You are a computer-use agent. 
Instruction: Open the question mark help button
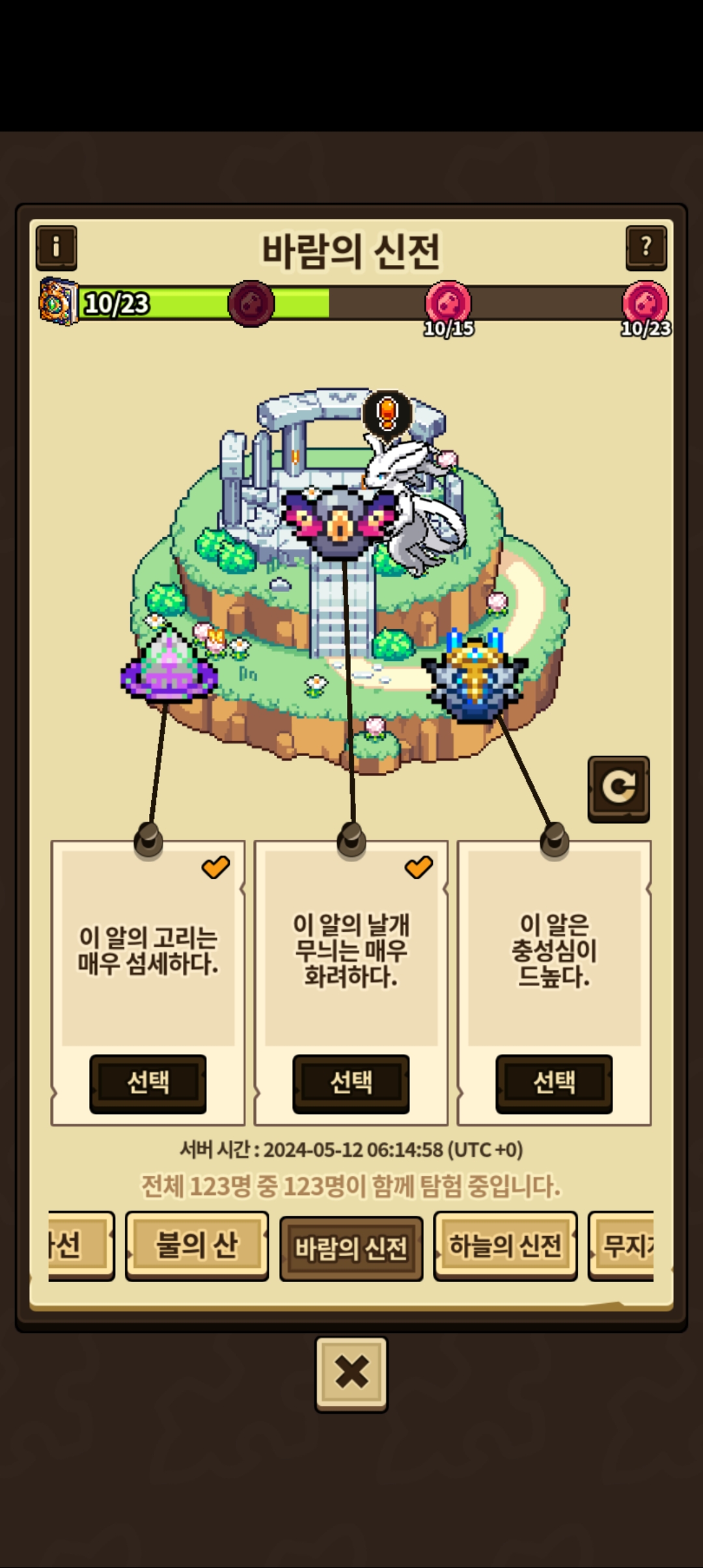(646, 247)
